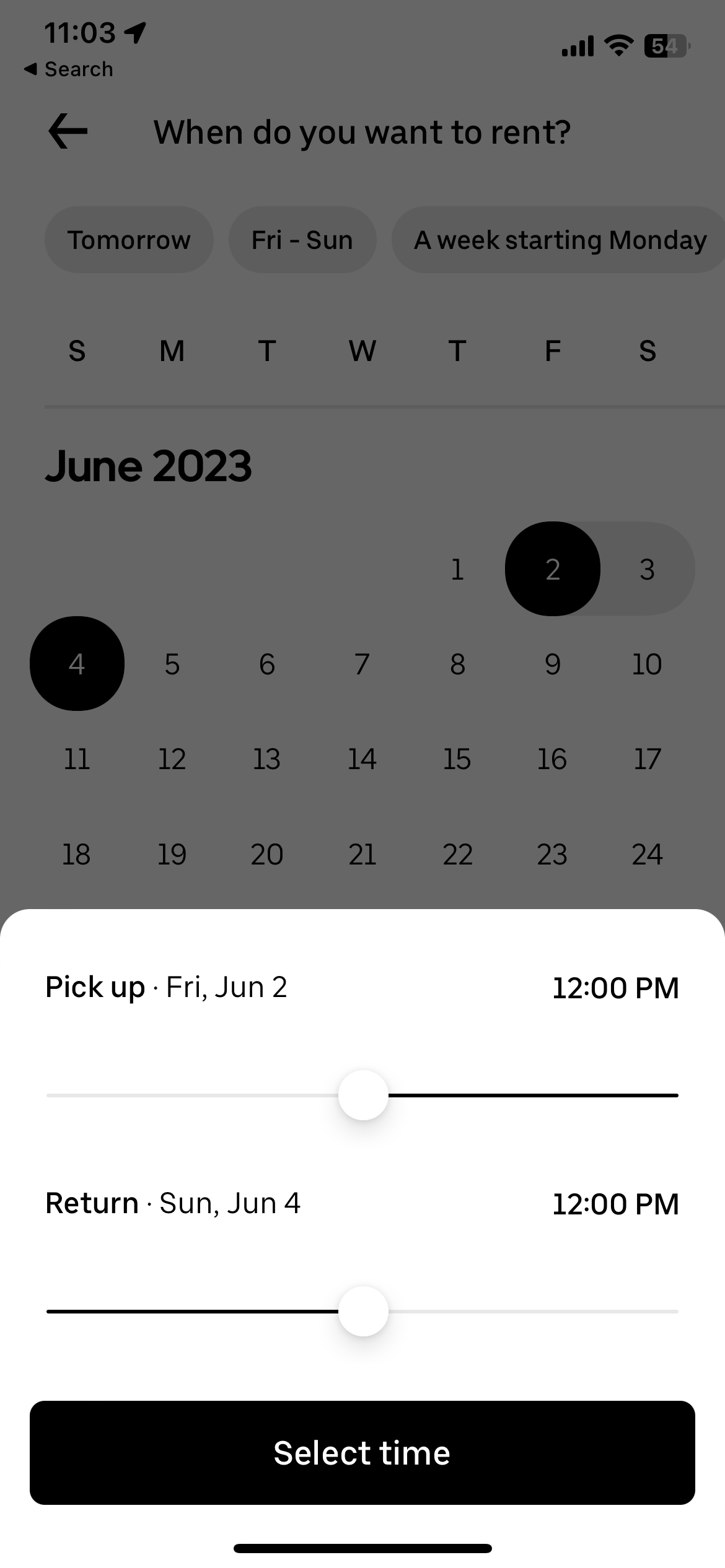Choose June 9 on the calendar
The image size is (725, 1568).
click(552, 664)
